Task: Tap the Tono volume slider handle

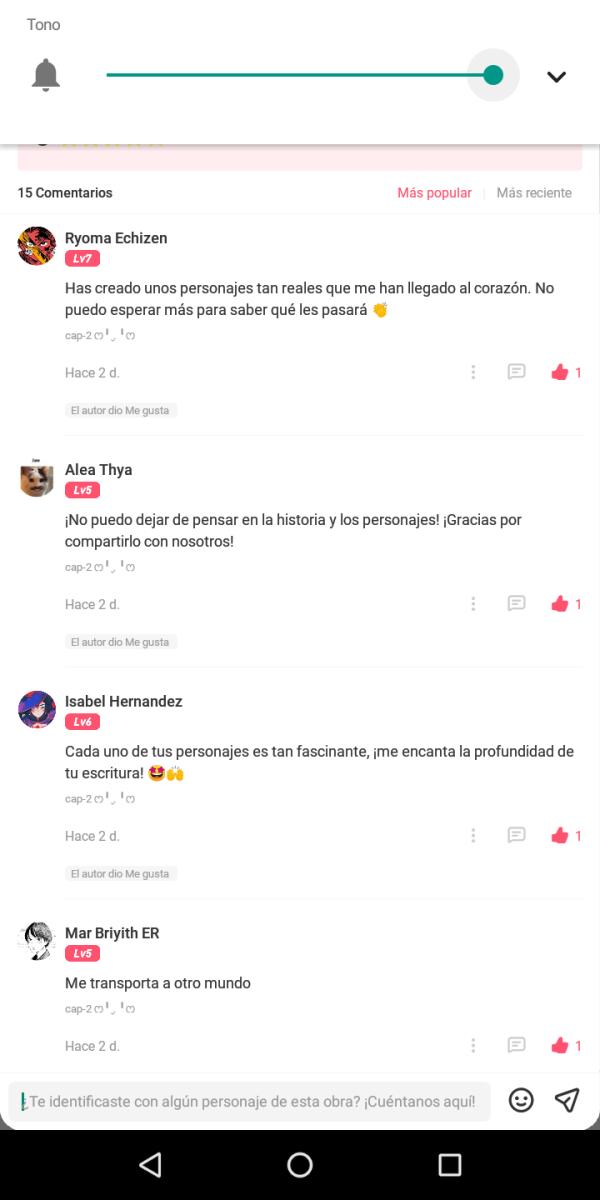Action: pos(493,75)
